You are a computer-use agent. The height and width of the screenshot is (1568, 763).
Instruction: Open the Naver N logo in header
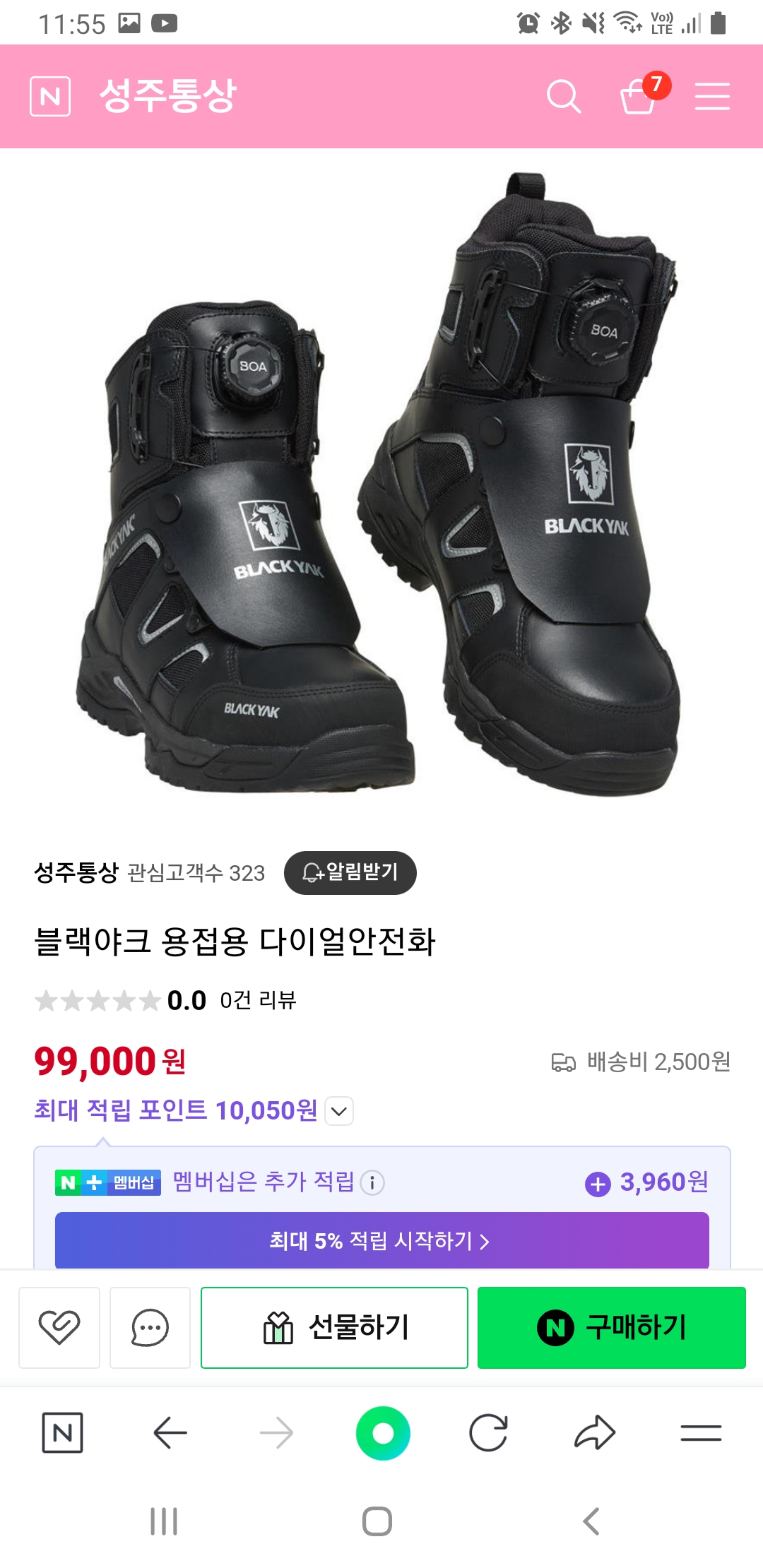[50, 96]
